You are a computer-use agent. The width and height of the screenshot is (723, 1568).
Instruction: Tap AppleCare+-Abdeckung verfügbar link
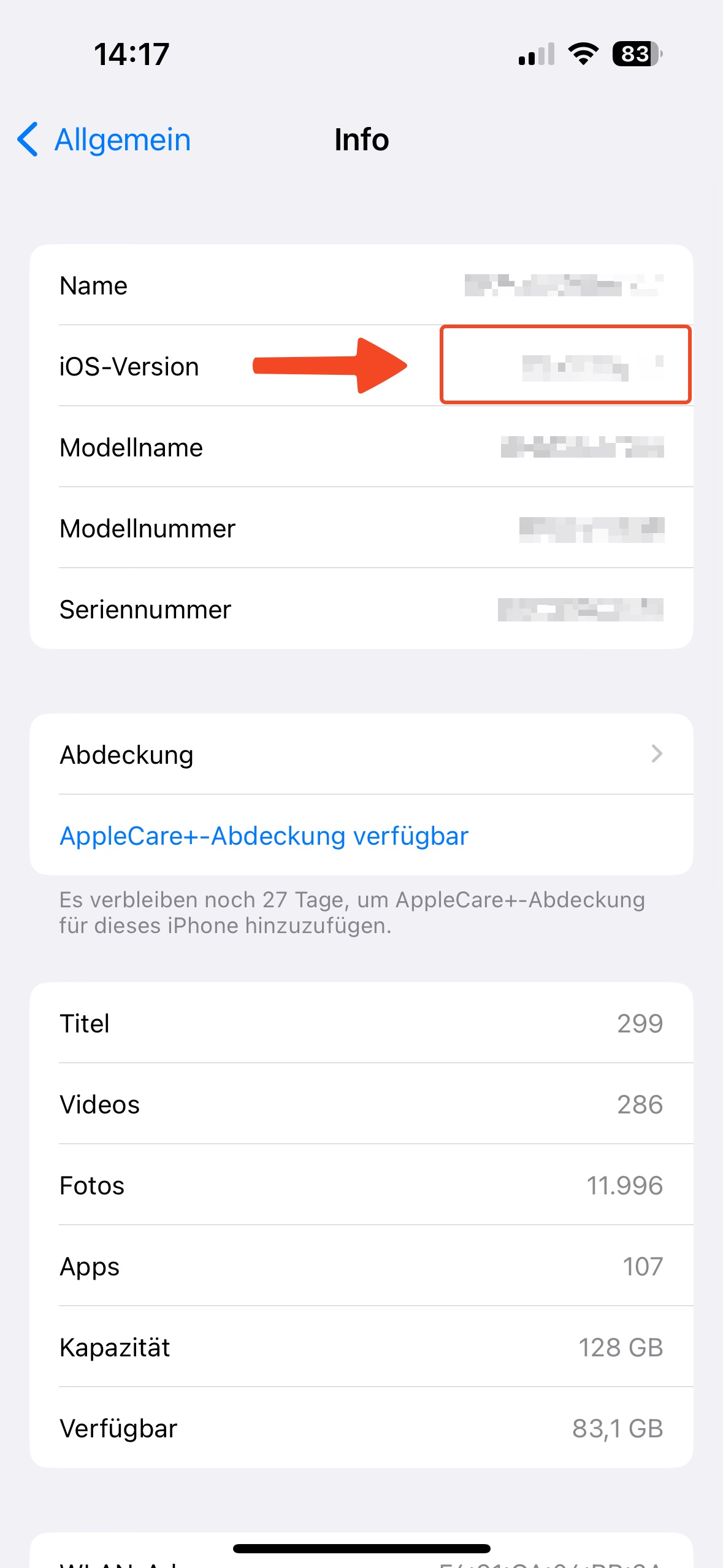[264, 836]
